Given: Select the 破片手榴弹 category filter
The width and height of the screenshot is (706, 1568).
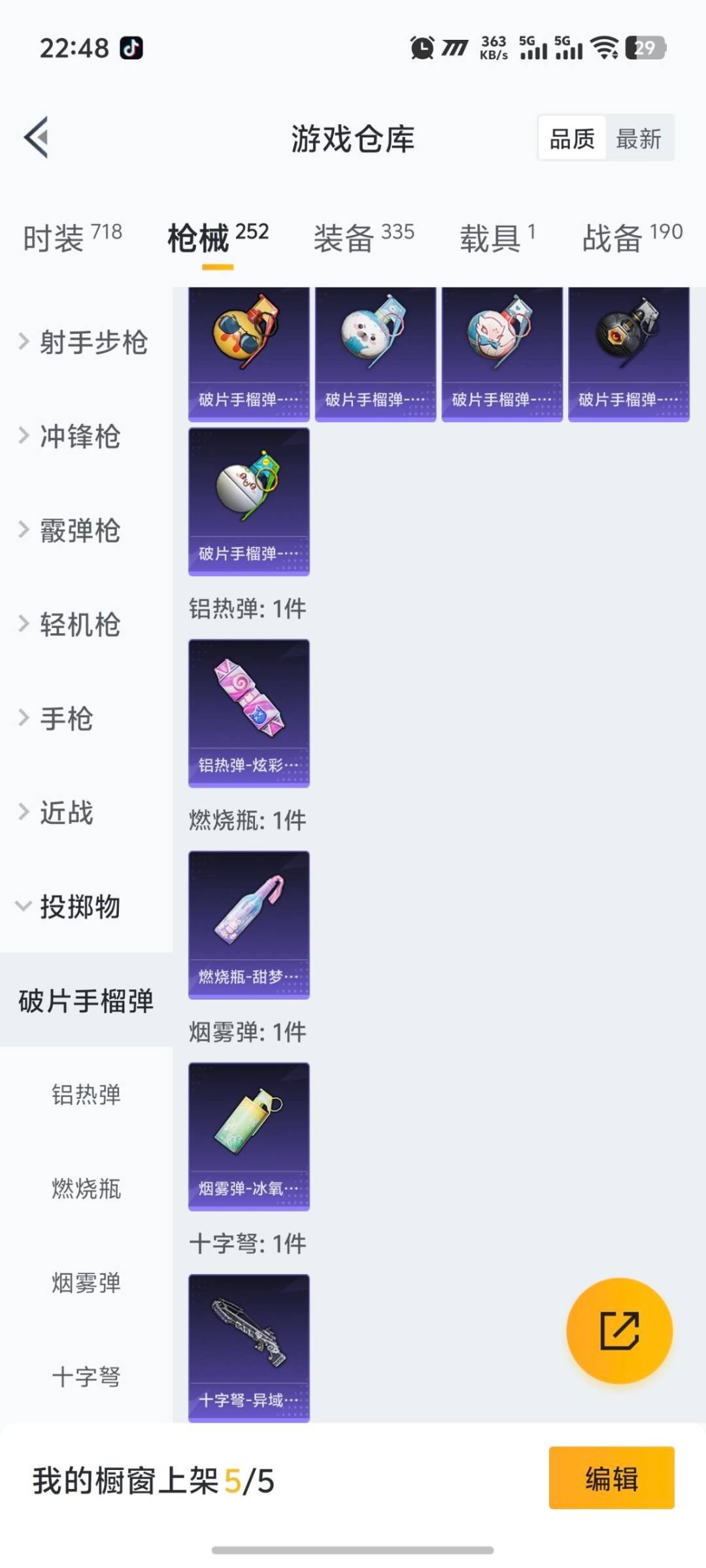Looking at the screenshot, I should pyautogui.click(x=86, y=1002).
